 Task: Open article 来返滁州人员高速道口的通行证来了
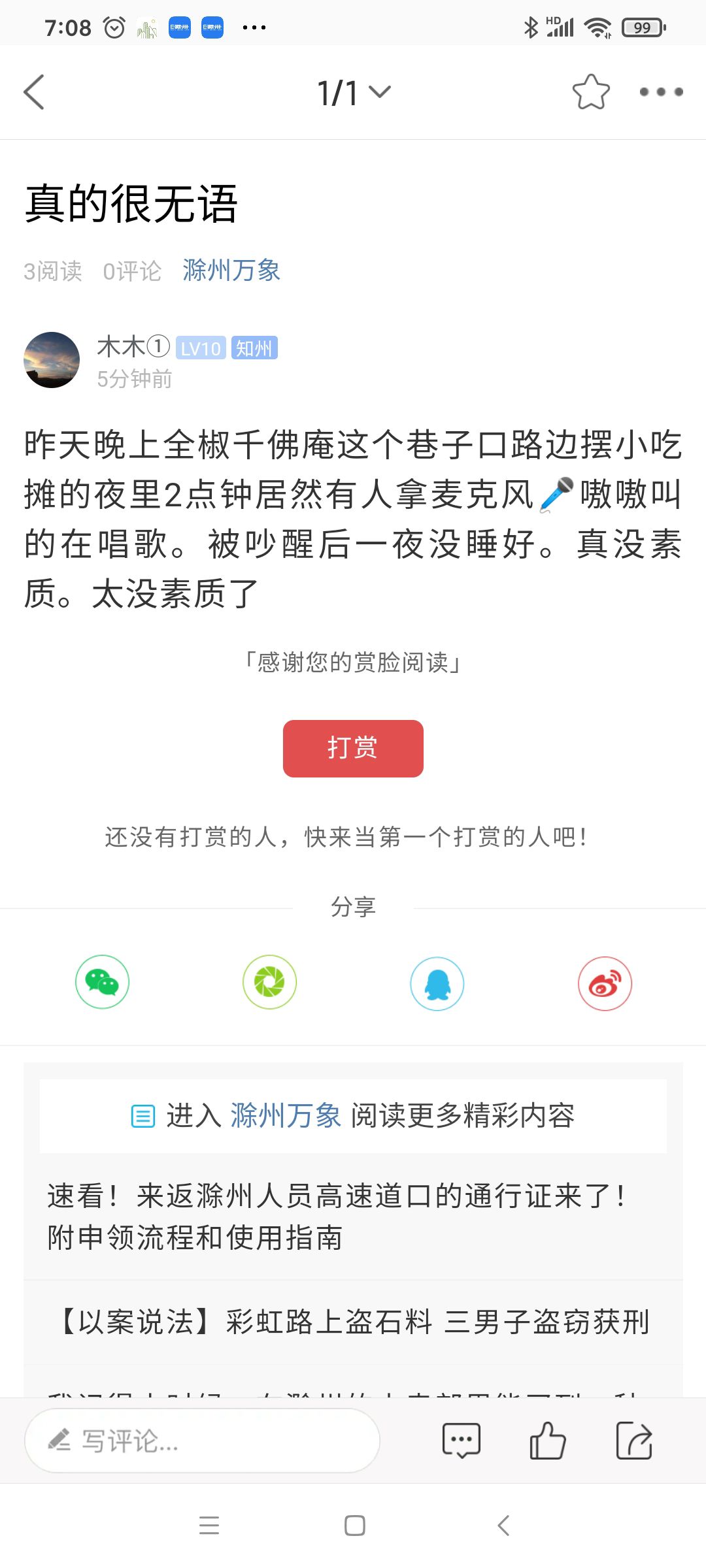pos(337,1217)
